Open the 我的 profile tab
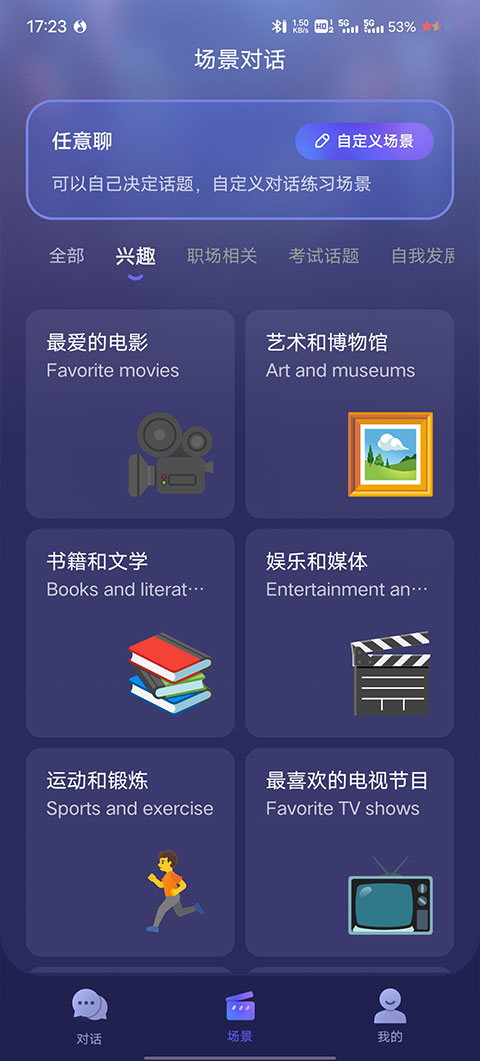 coord(390,1016)
